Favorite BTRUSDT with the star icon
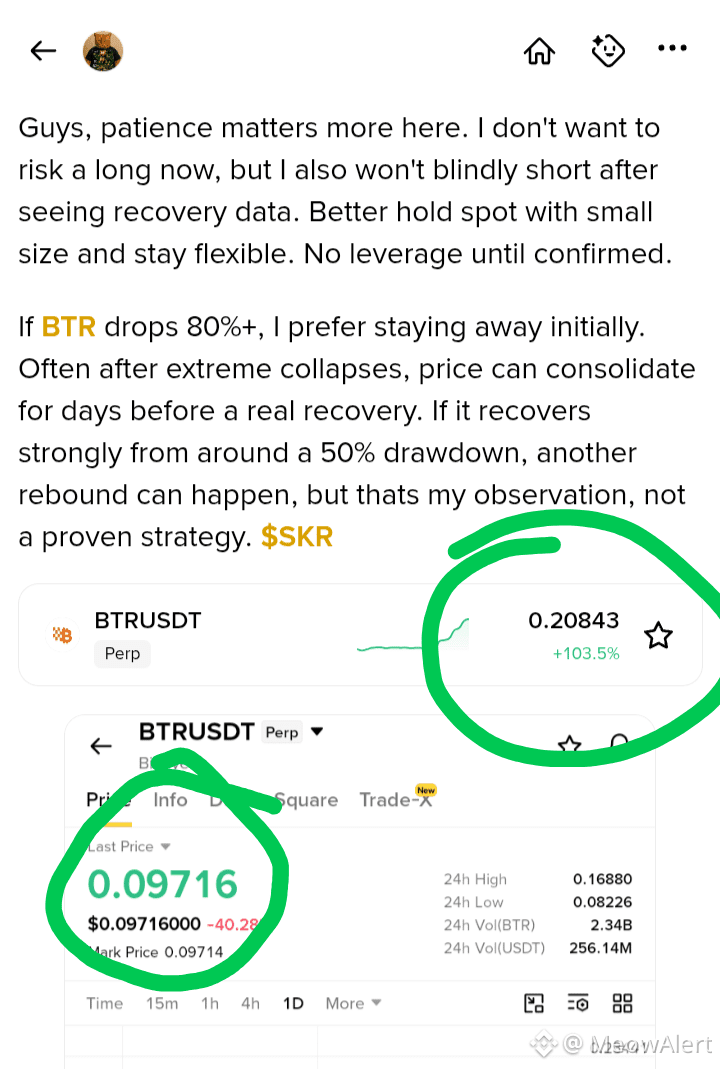The image size is (720, 1069). (x=658, y=635)
